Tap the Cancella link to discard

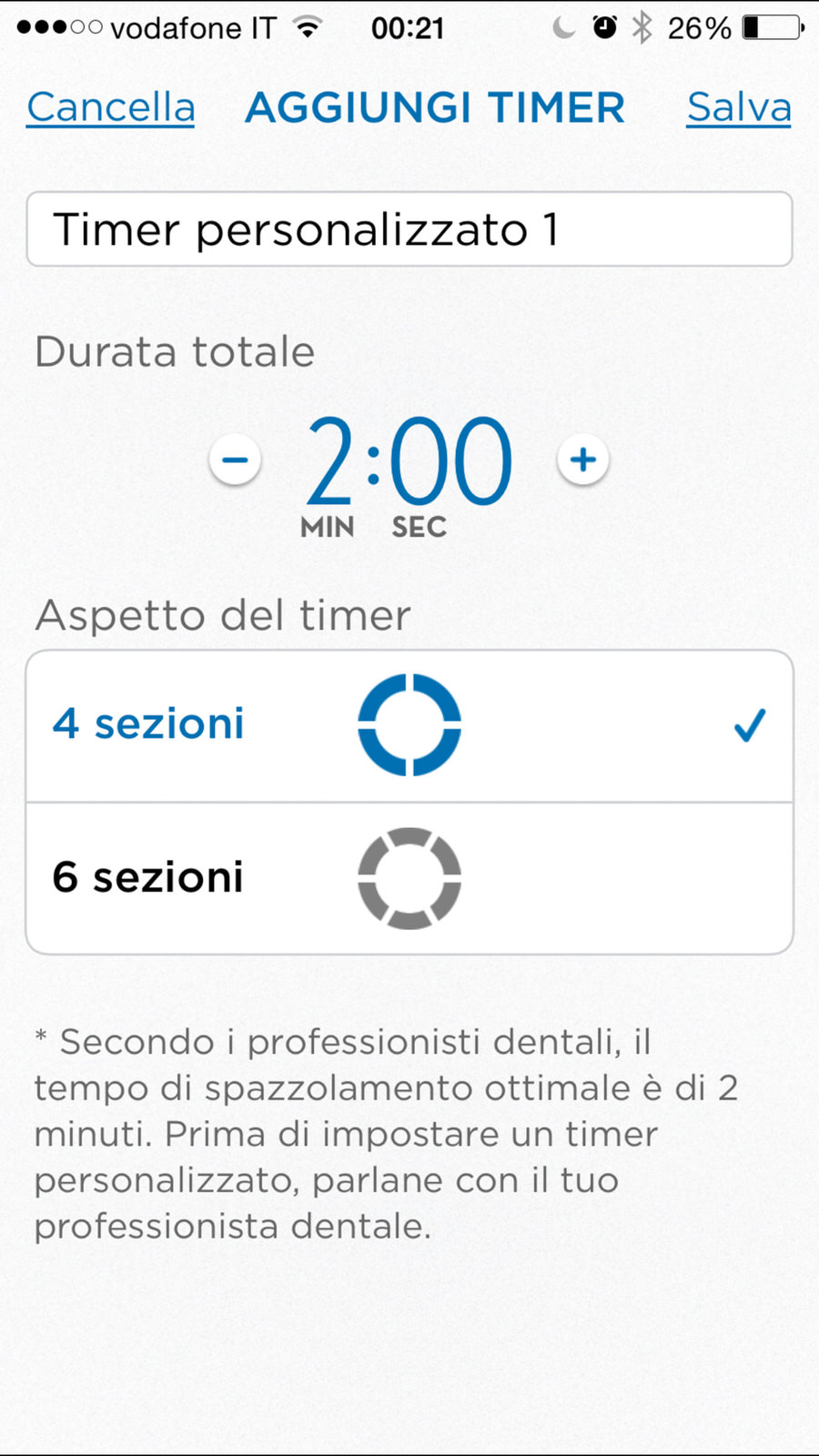[x=110, y=107]
